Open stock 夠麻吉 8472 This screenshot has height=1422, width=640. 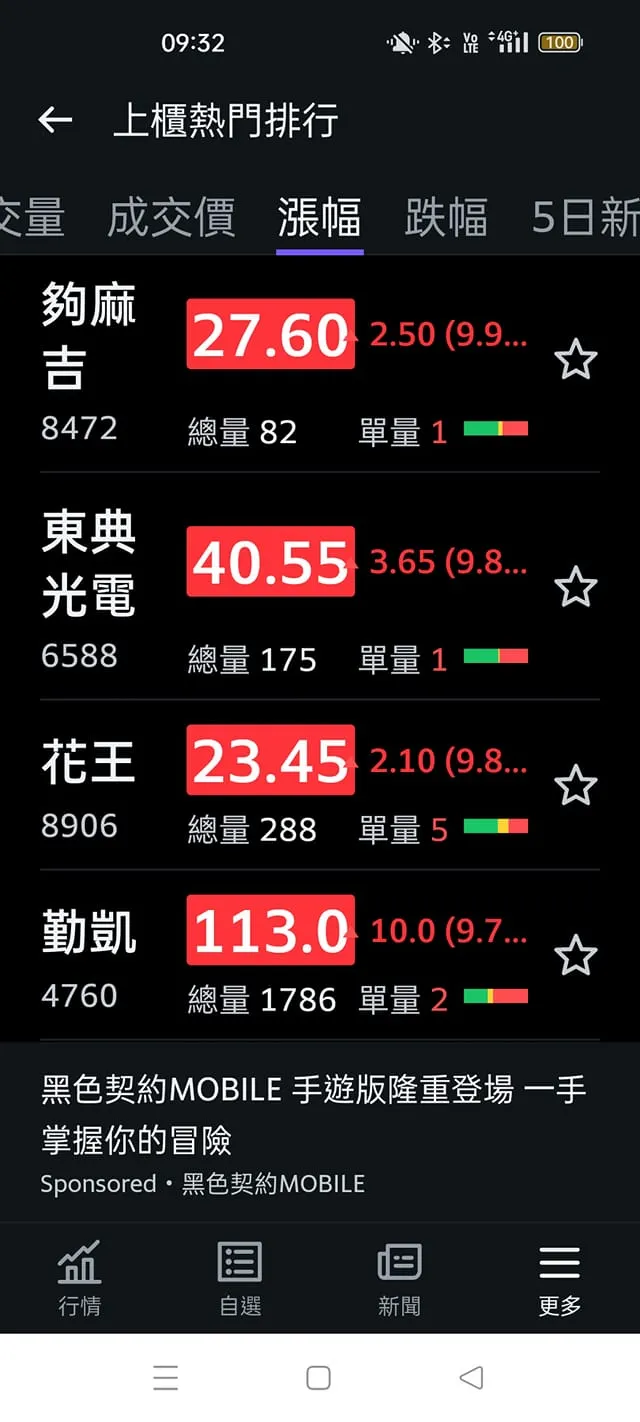pos(90,360)
